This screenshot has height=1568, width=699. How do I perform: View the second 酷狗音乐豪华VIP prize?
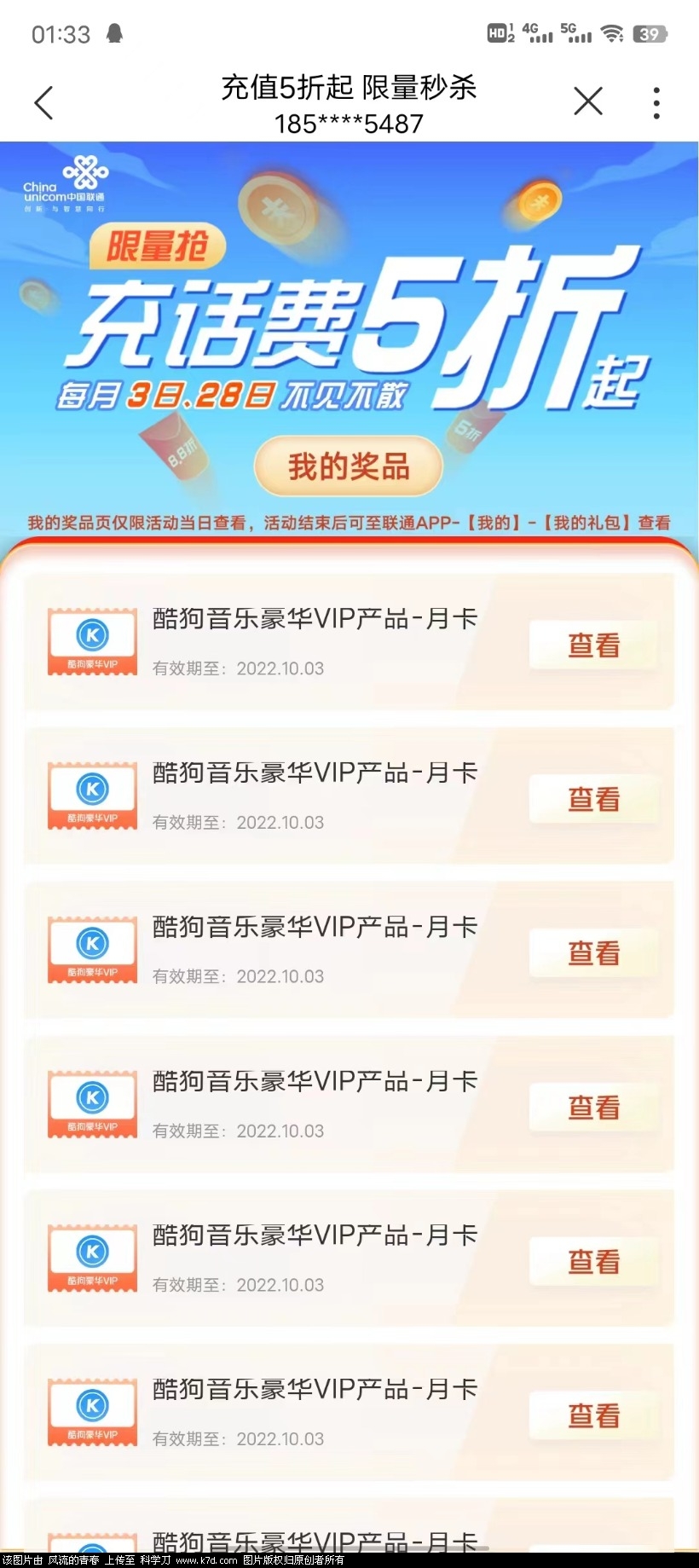click(x=594, y=800)
